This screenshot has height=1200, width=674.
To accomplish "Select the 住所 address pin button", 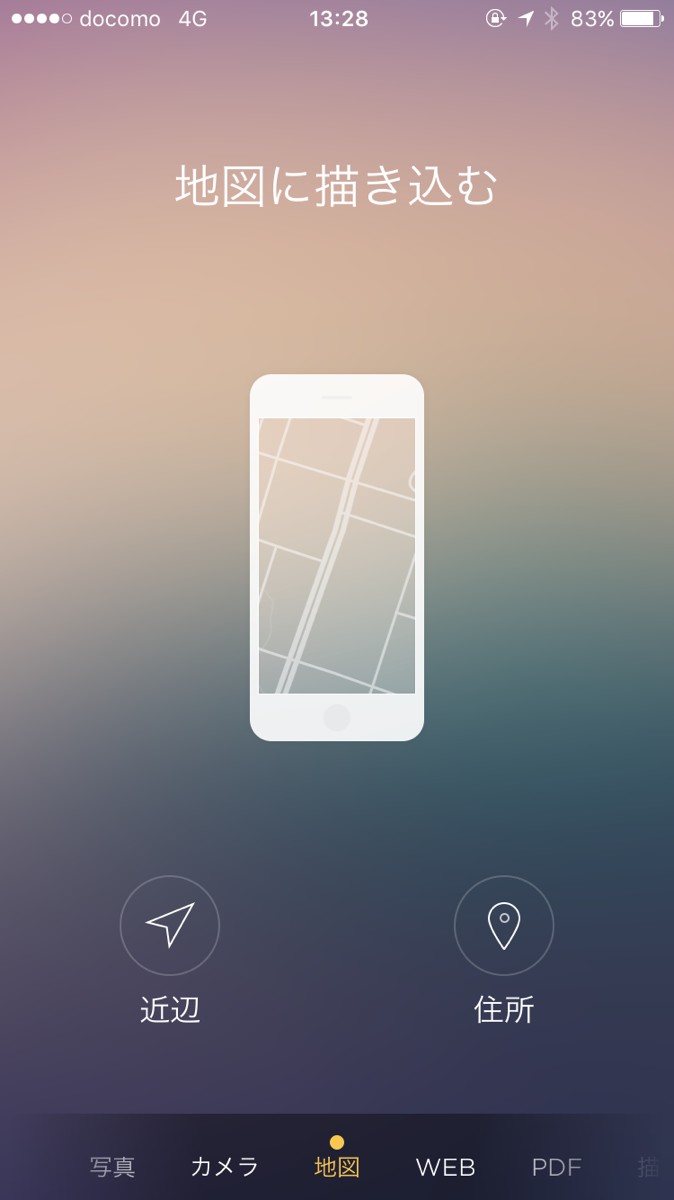I will [504, 926].
